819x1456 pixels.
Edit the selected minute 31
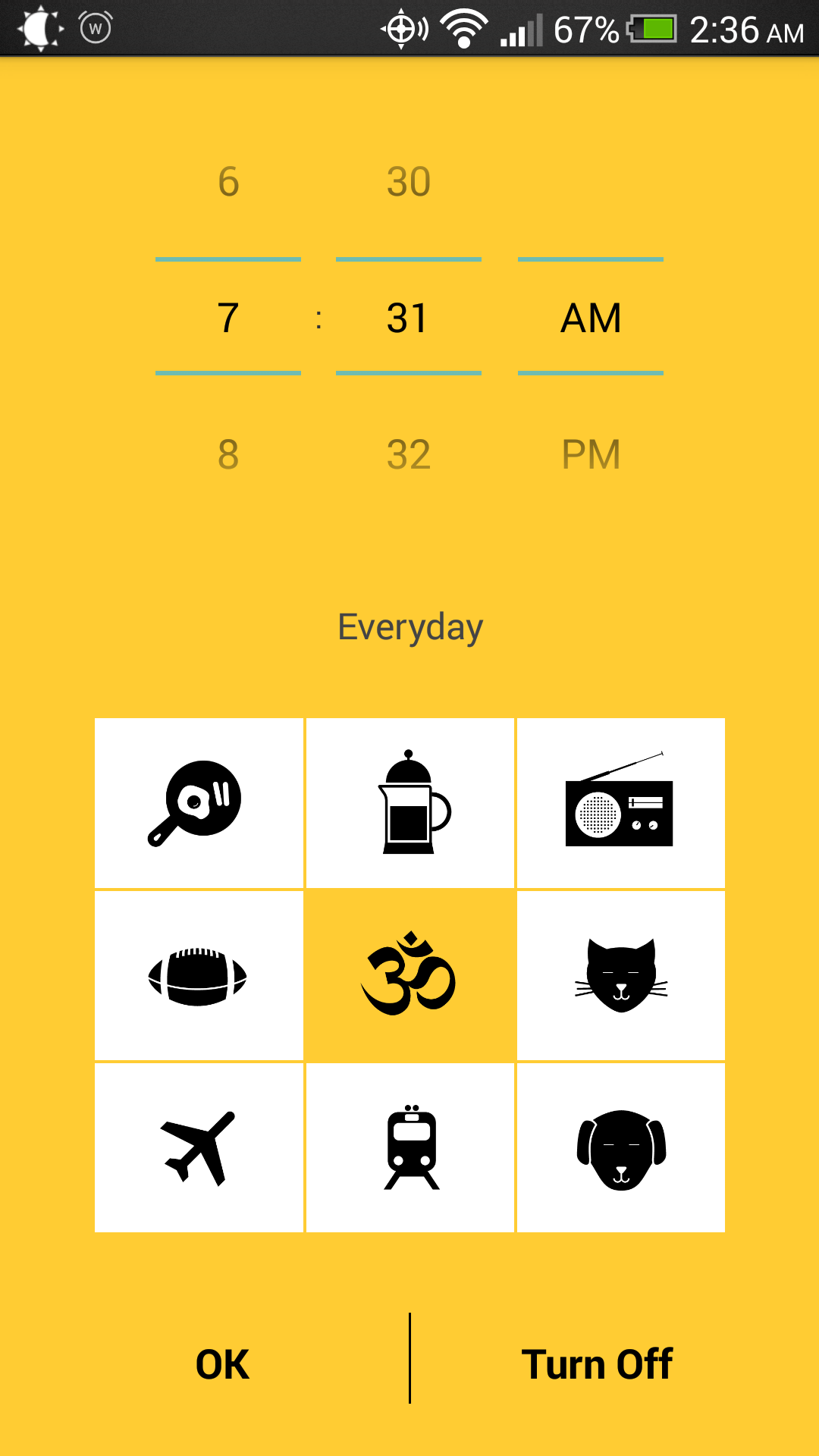pos(409,318)
